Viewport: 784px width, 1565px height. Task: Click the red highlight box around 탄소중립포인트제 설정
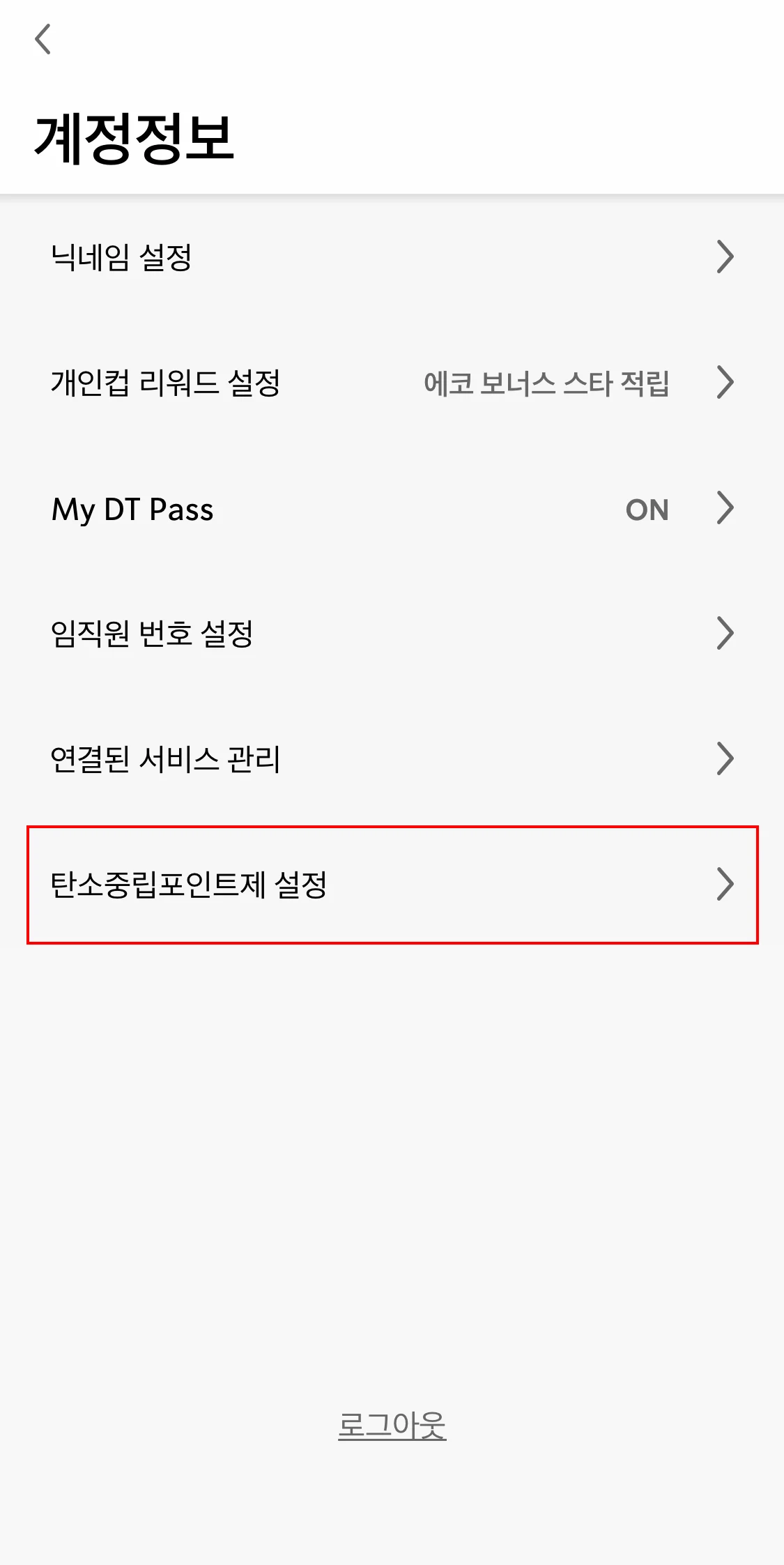pyautogui.click(x=390, y=884)
